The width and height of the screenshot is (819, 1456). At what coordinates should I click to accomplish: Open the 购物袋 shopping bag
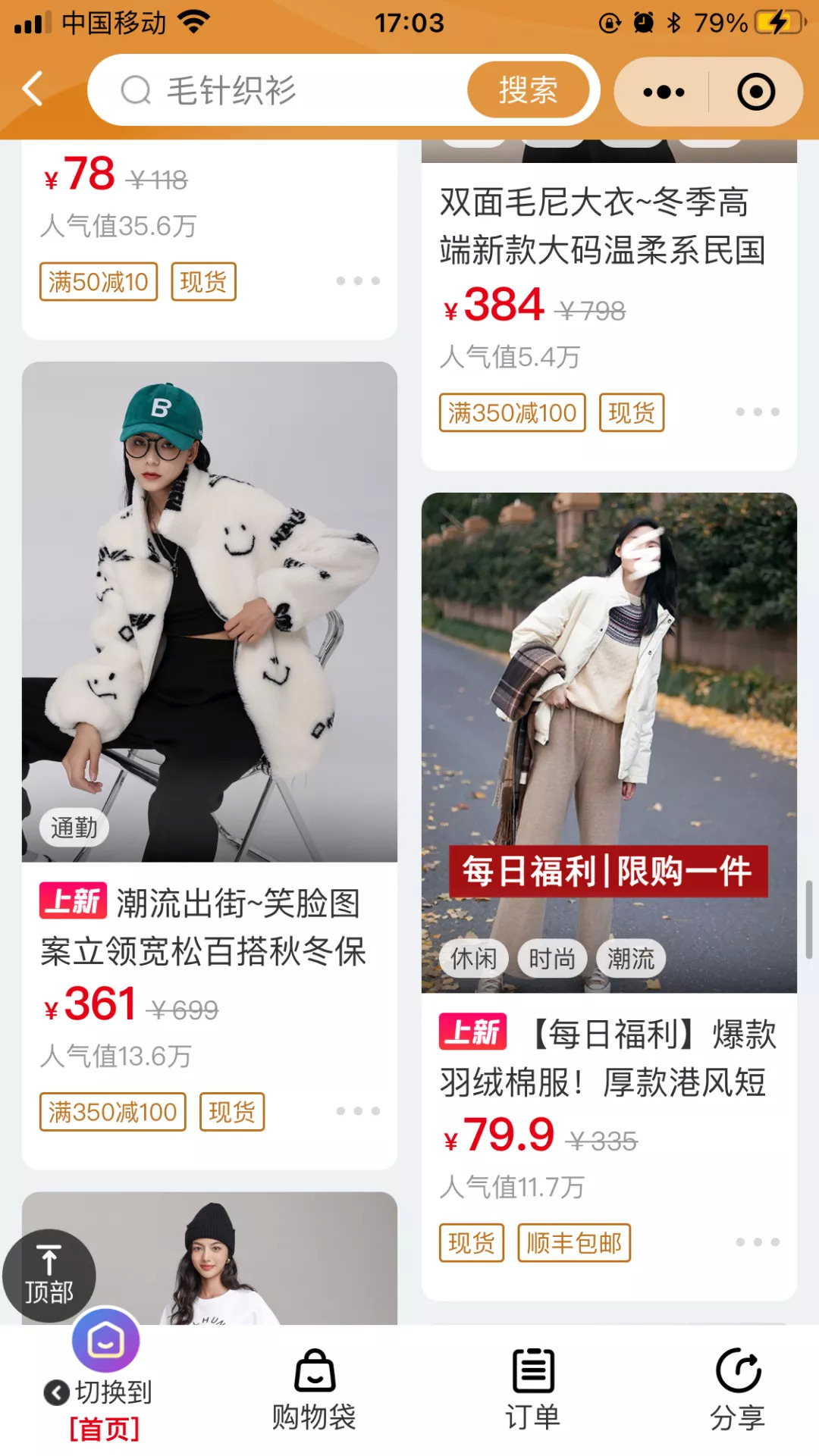coord(314,1389)
